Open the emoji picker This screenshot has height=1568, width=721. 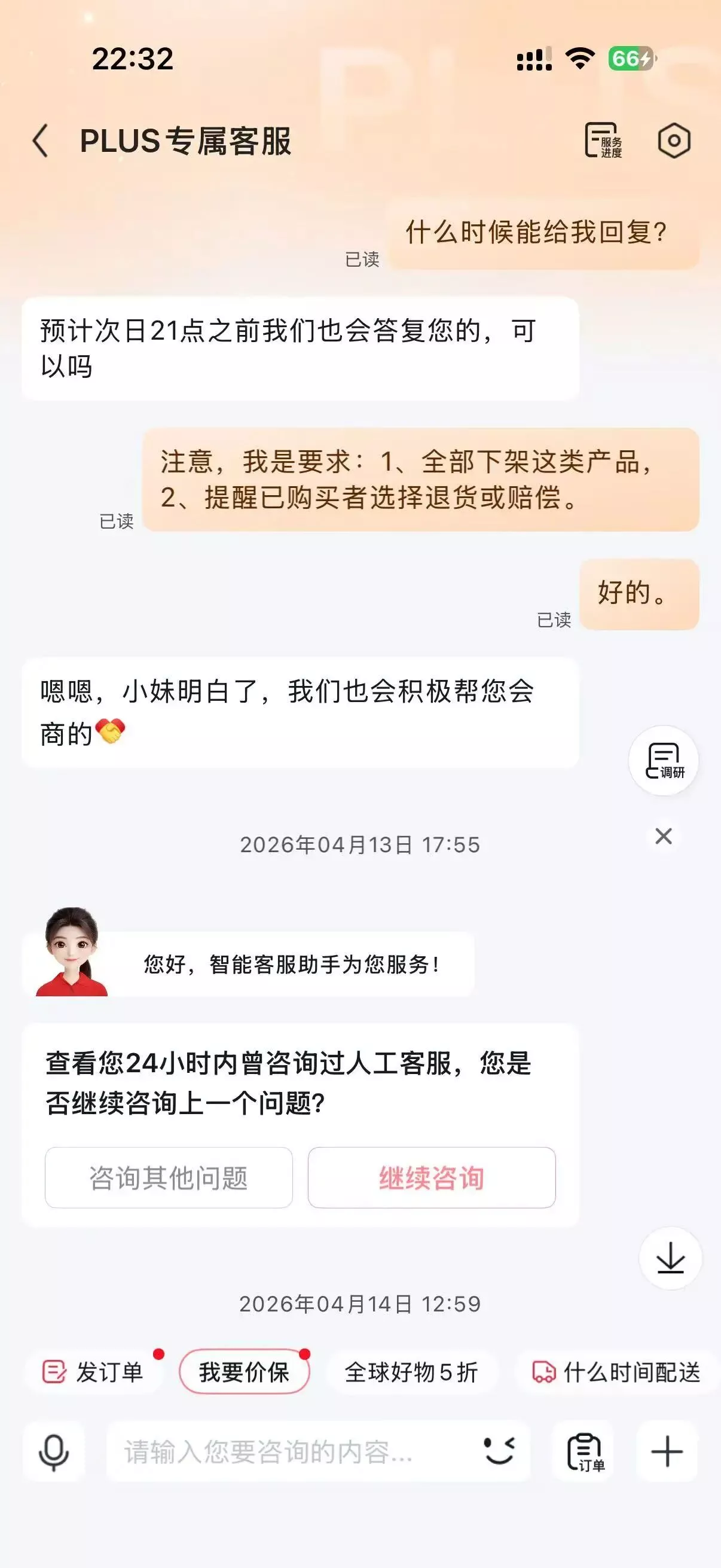pos(499,1451)
